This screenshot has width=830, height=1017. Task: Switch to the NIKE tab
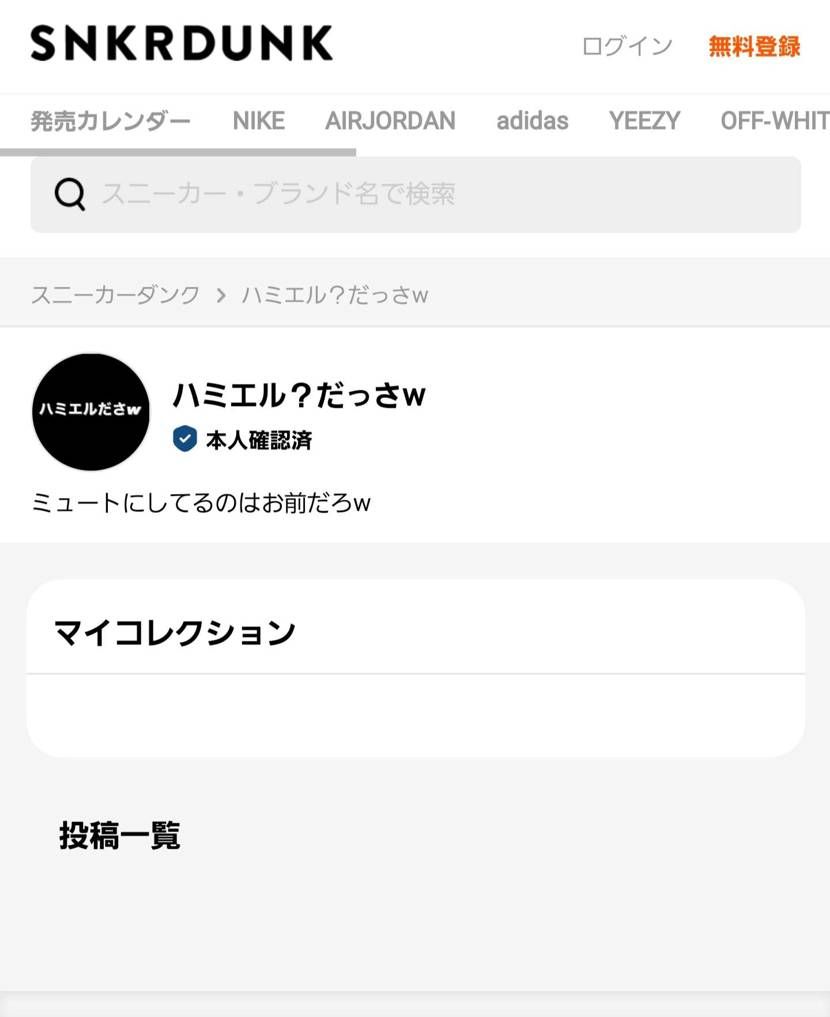point(258,120)
